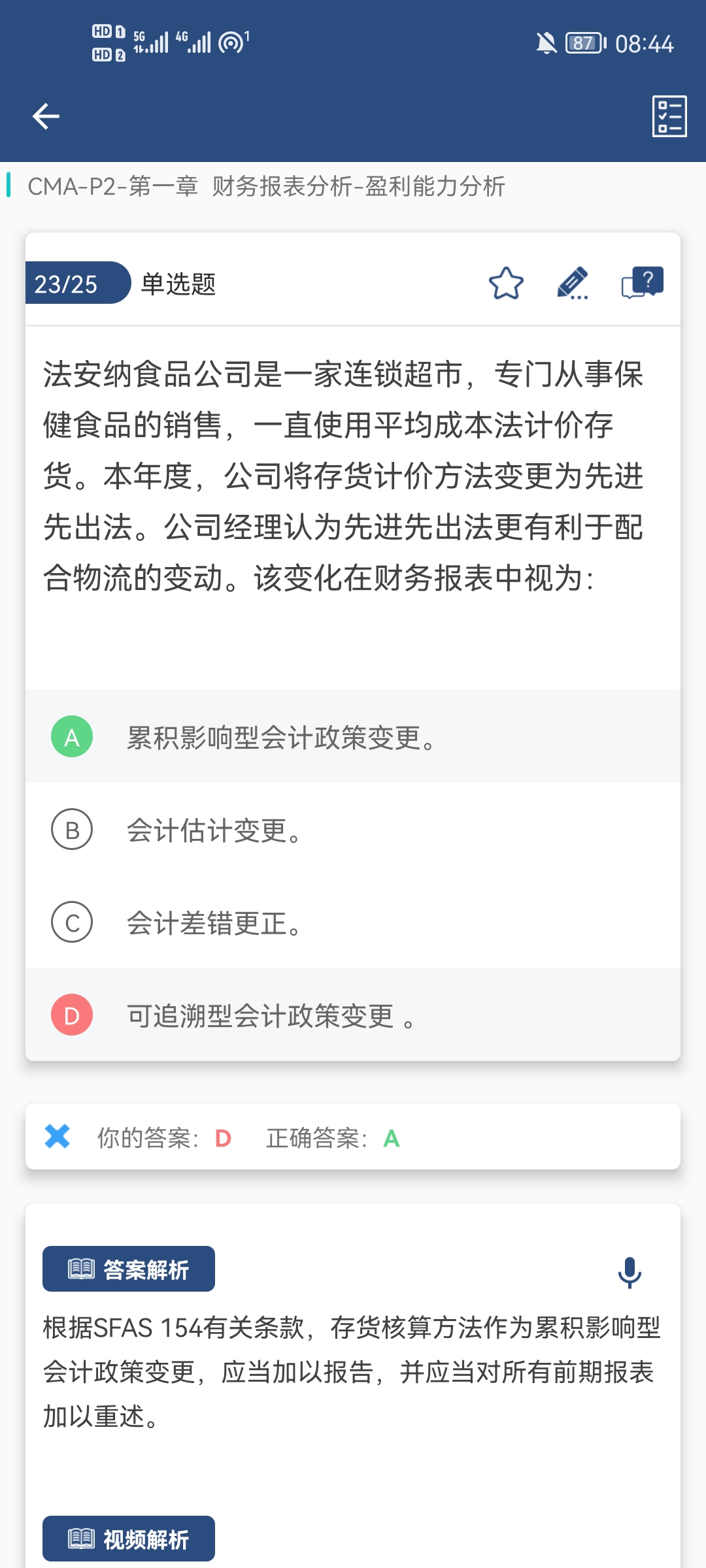Ask a question via the chat bubble icon

pos(642,283)
